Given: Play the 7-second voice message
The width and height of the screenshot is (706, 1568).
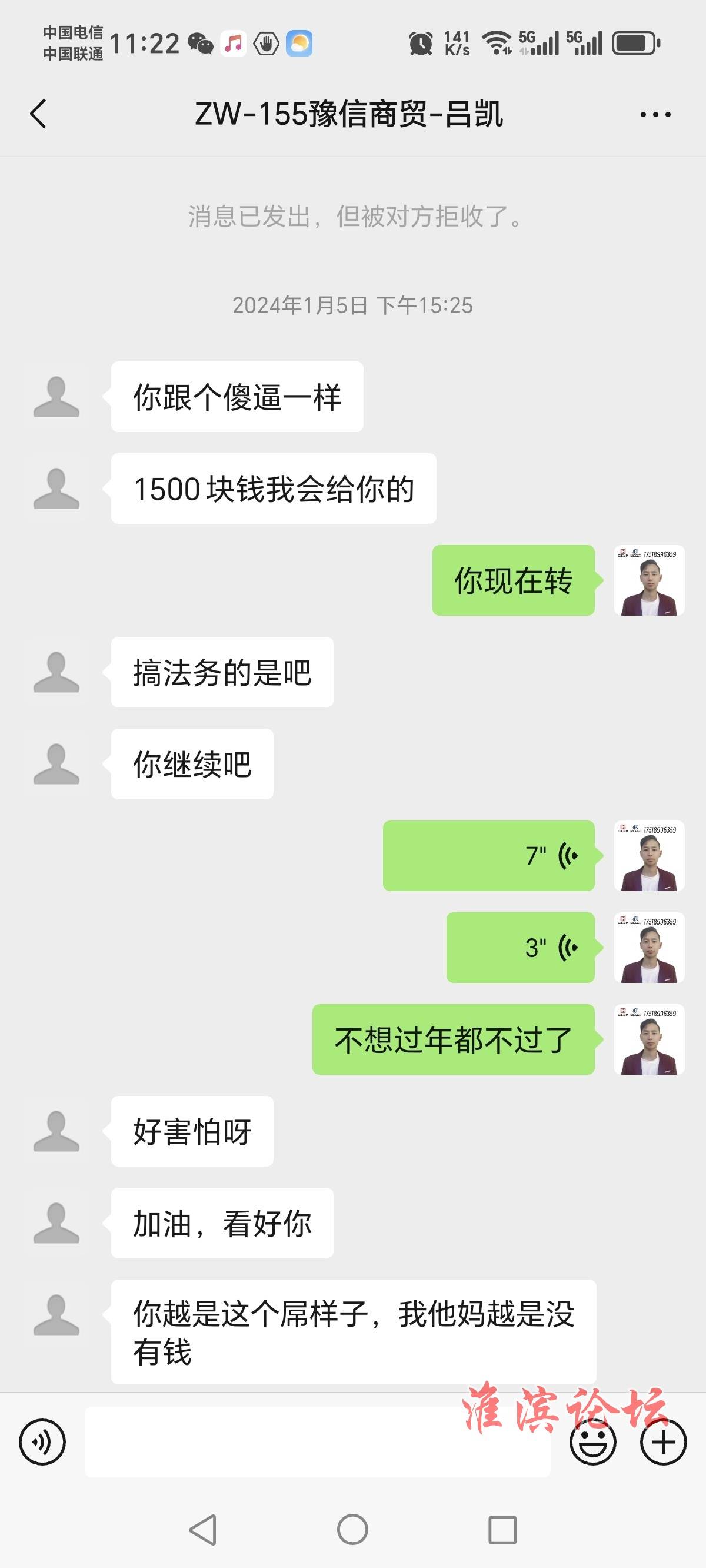Looking at the screenshot, I should [489, 855].
